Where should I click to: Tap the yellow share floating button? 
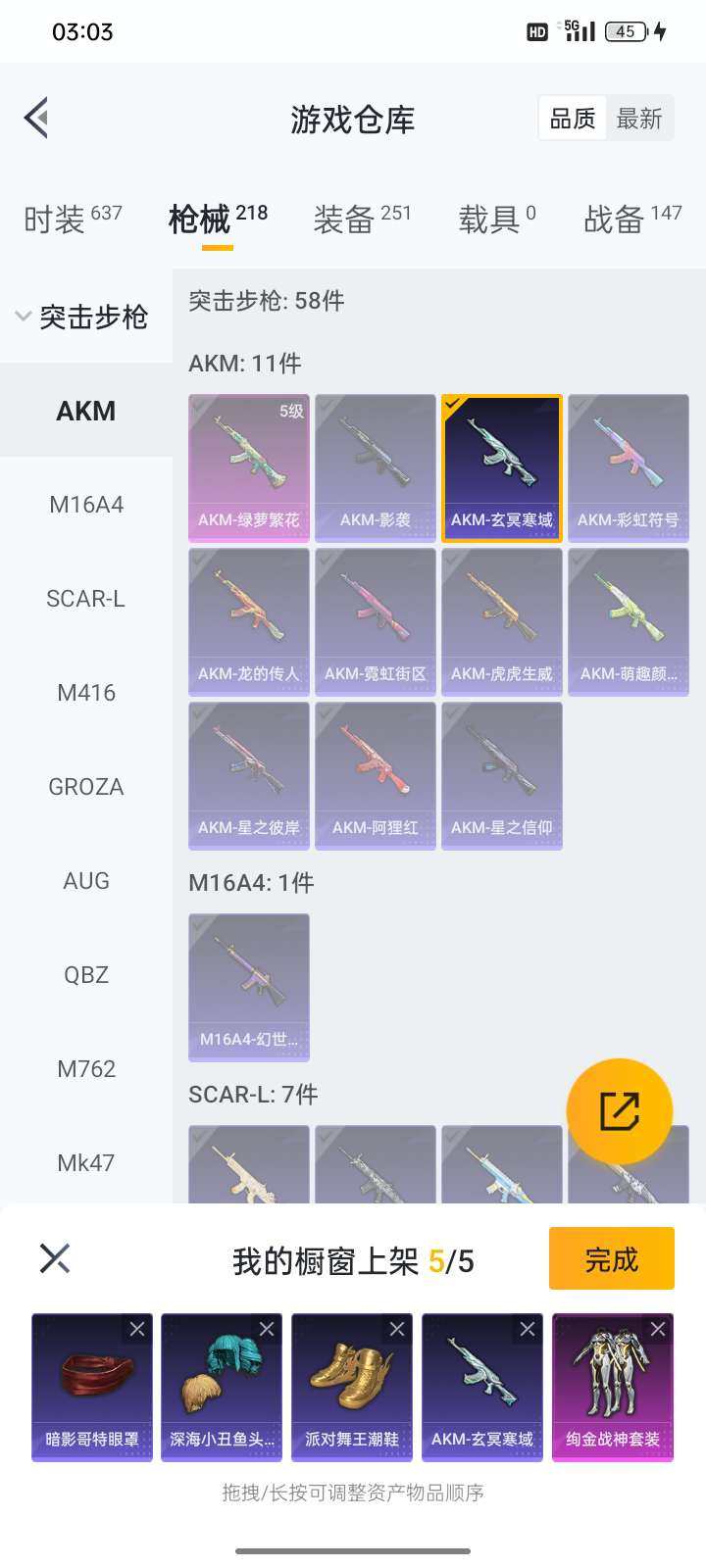tap(619, 1111)
